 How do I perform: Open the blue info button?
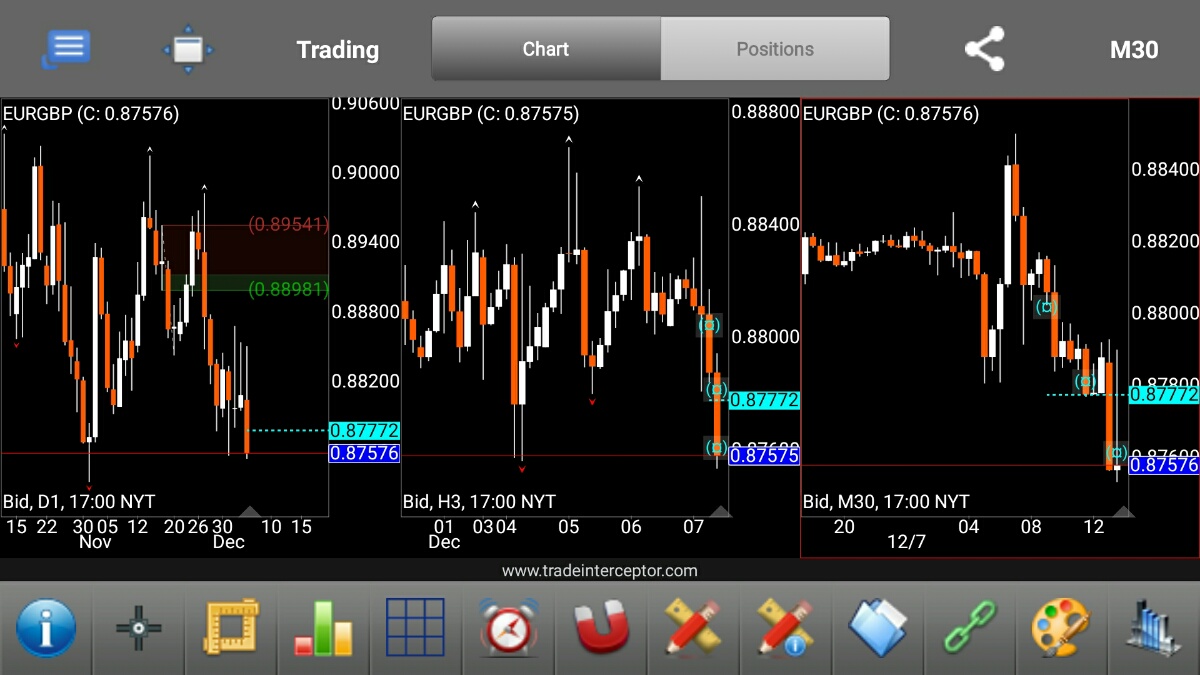(x=46, y=629)
